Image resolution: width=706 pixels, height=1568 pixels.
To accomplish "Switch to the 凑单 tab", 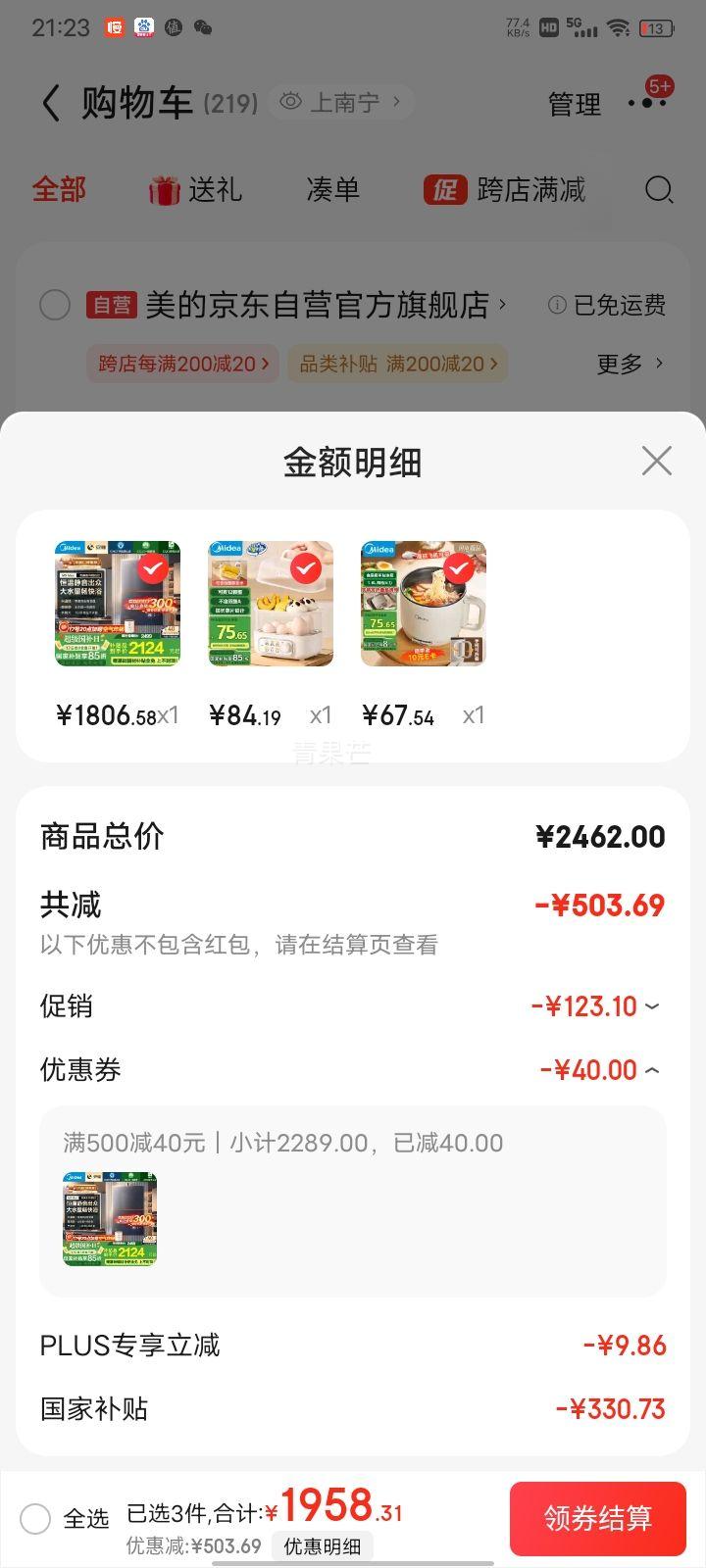I will click(x=332, y=189).
